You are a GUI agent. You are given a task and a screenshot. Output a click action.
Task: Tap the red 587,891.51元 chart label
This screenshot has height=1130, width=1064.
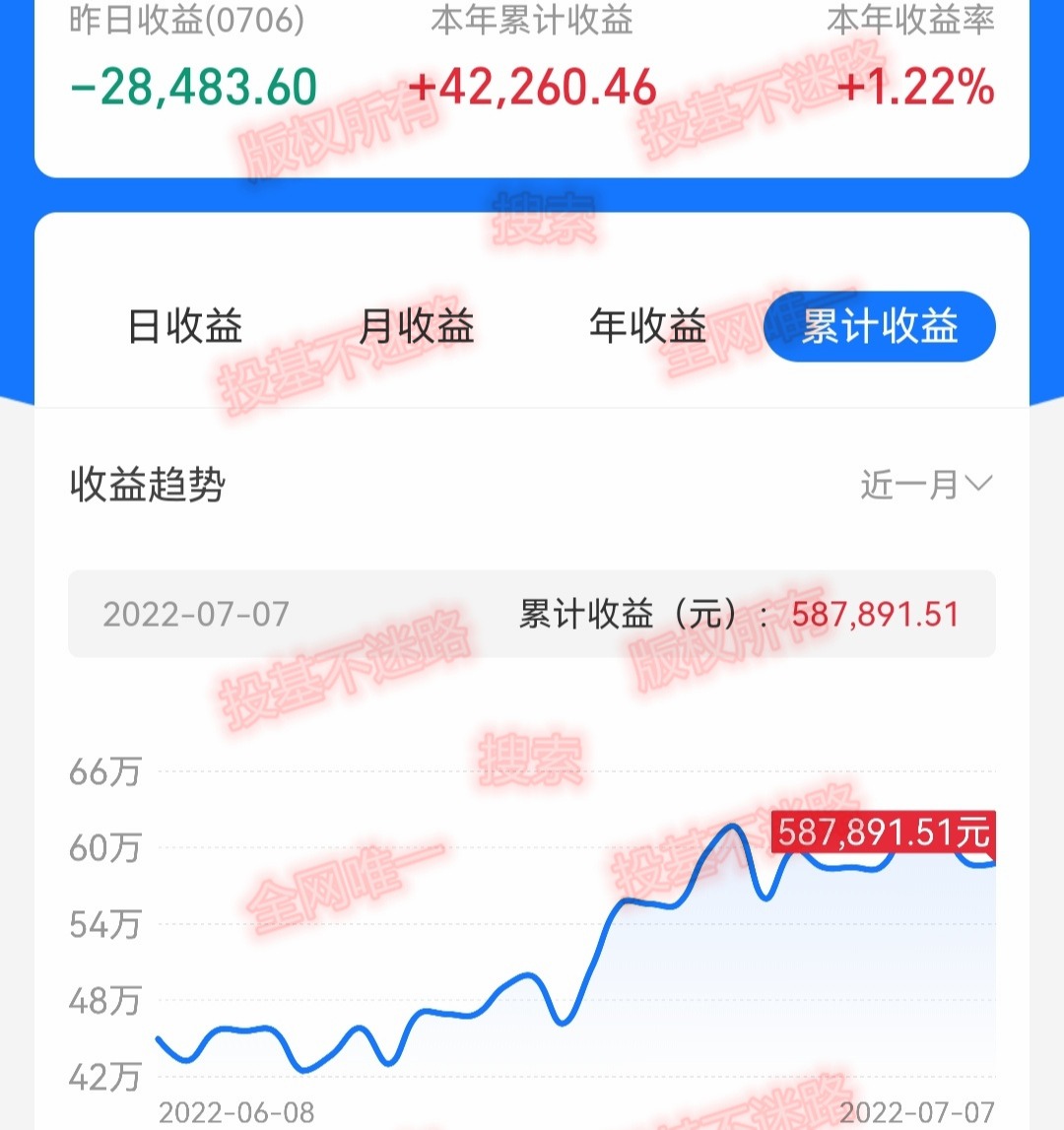(x=885, y=832)
